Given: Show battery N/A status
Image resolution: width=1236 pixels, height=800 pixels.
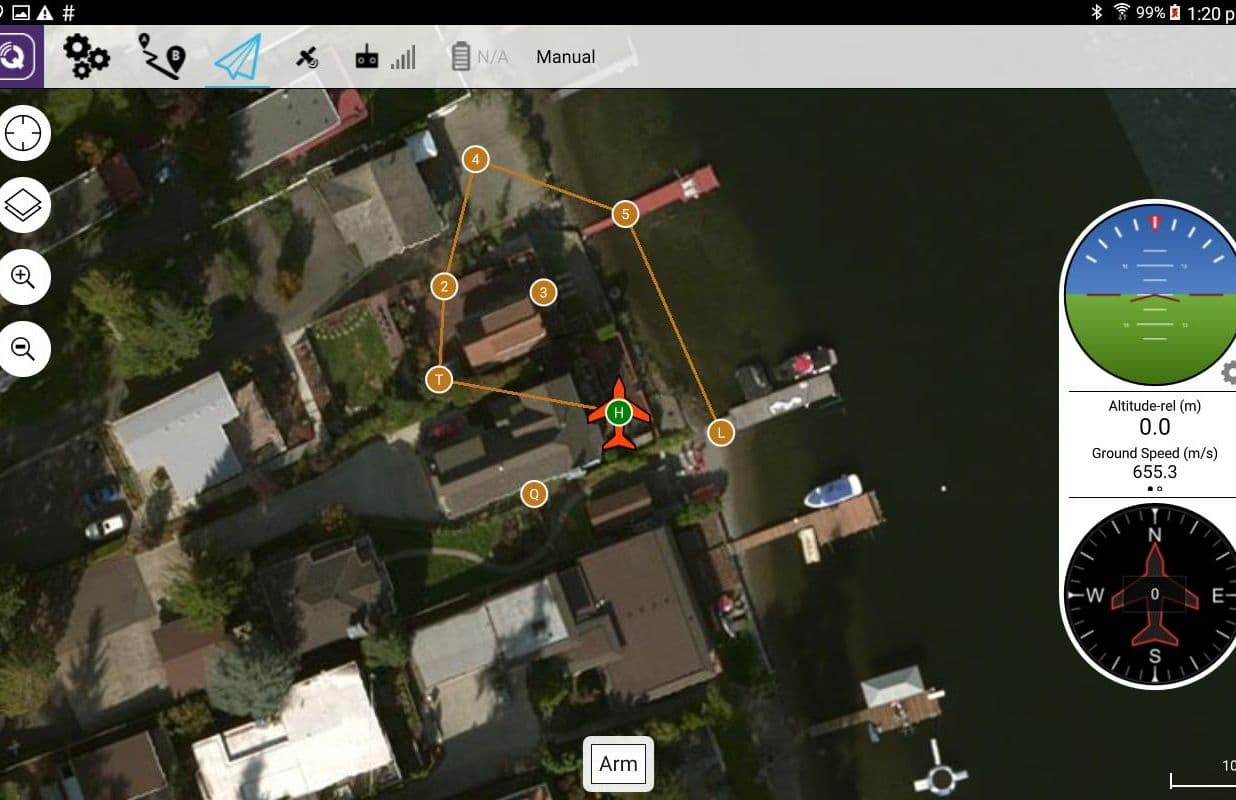Looking at the screenshot, I should 481,57.
